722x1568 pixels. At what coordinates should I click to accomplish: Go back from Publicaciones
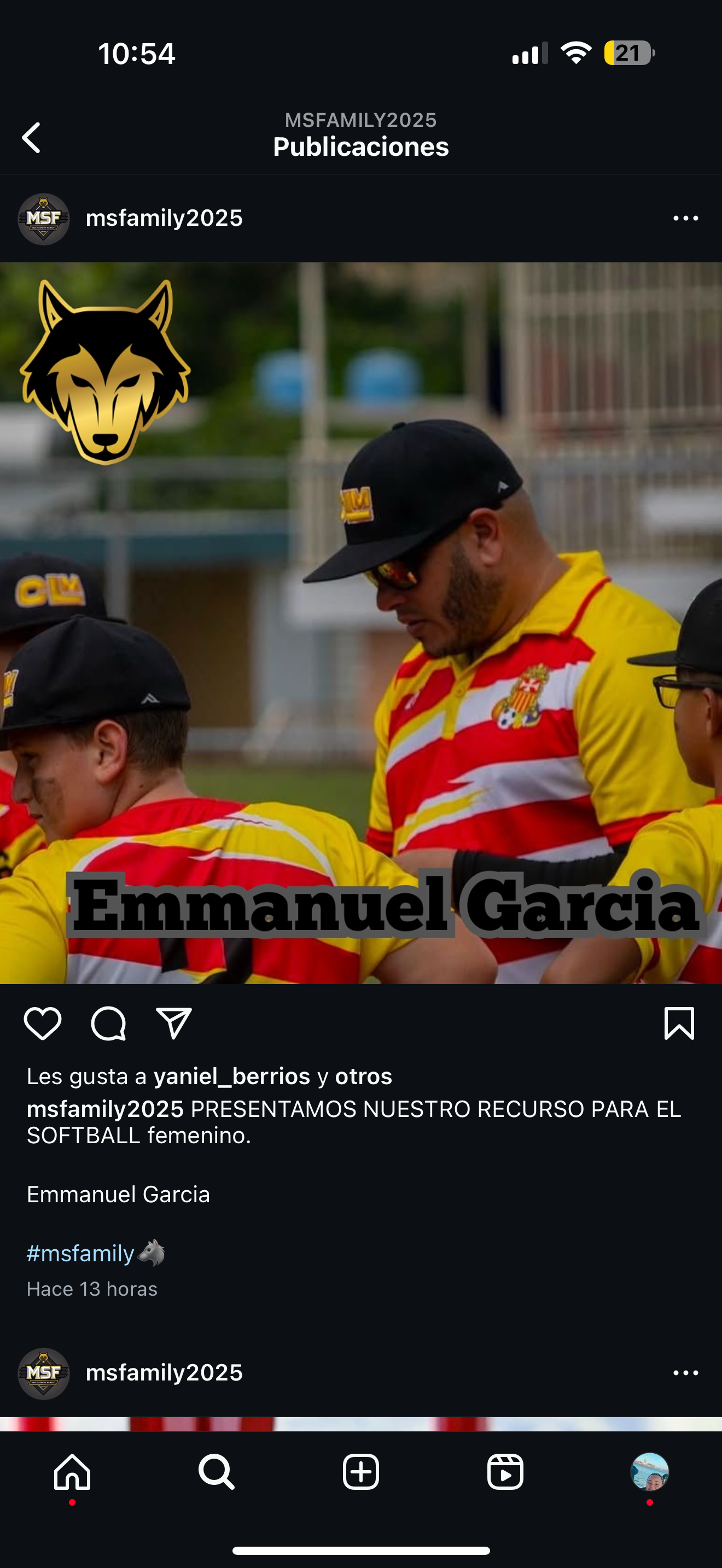coord(31,138)
